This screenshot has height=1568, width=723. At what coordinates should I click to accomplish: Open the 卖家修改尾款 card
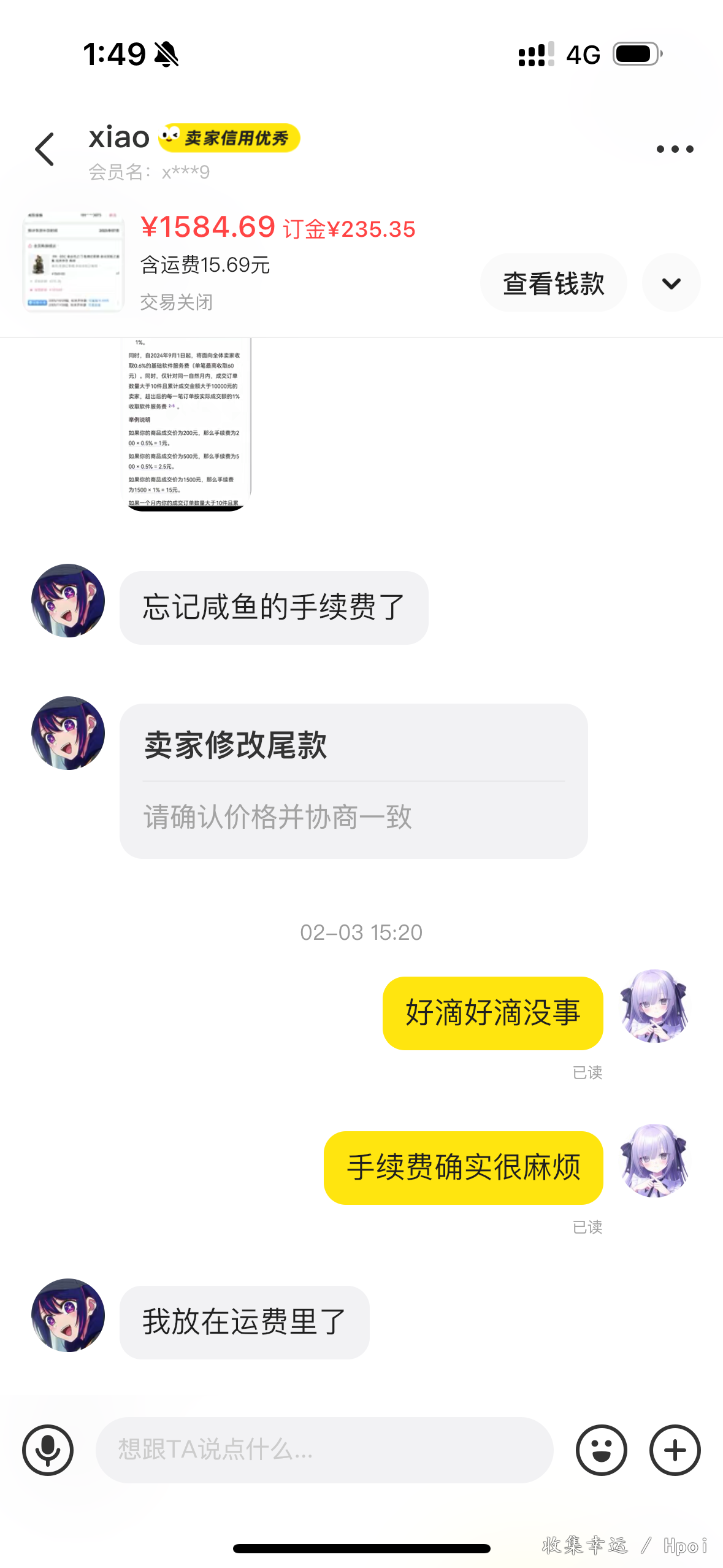tap(354, 780)
